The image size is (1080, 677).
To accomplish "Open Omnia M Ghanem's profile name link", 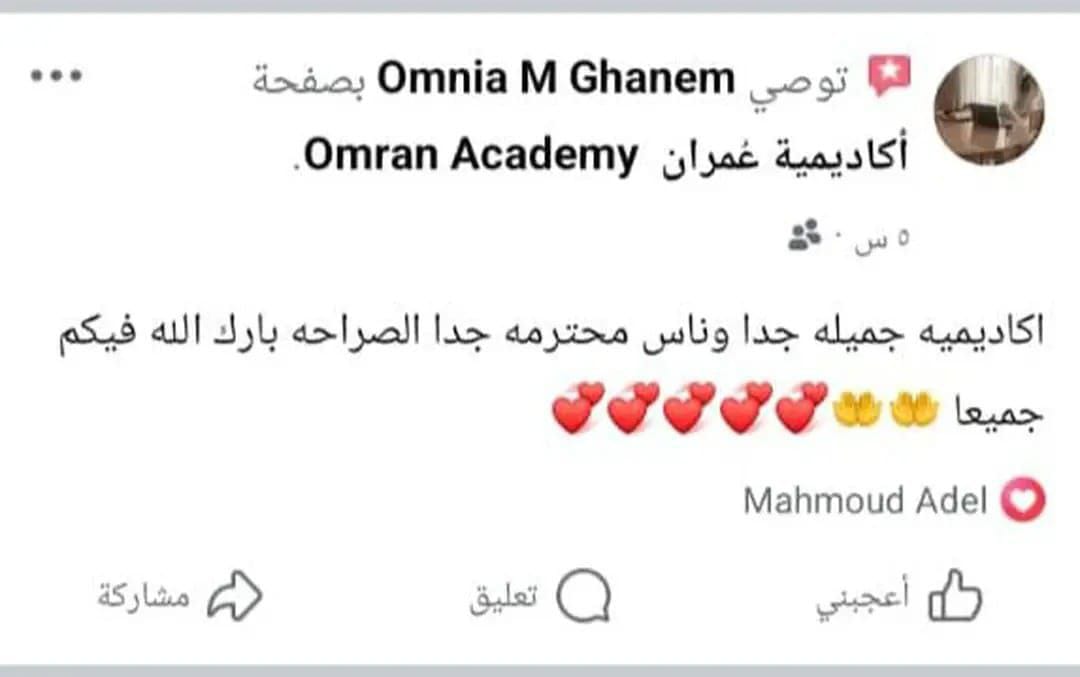I will coord(555,79).
